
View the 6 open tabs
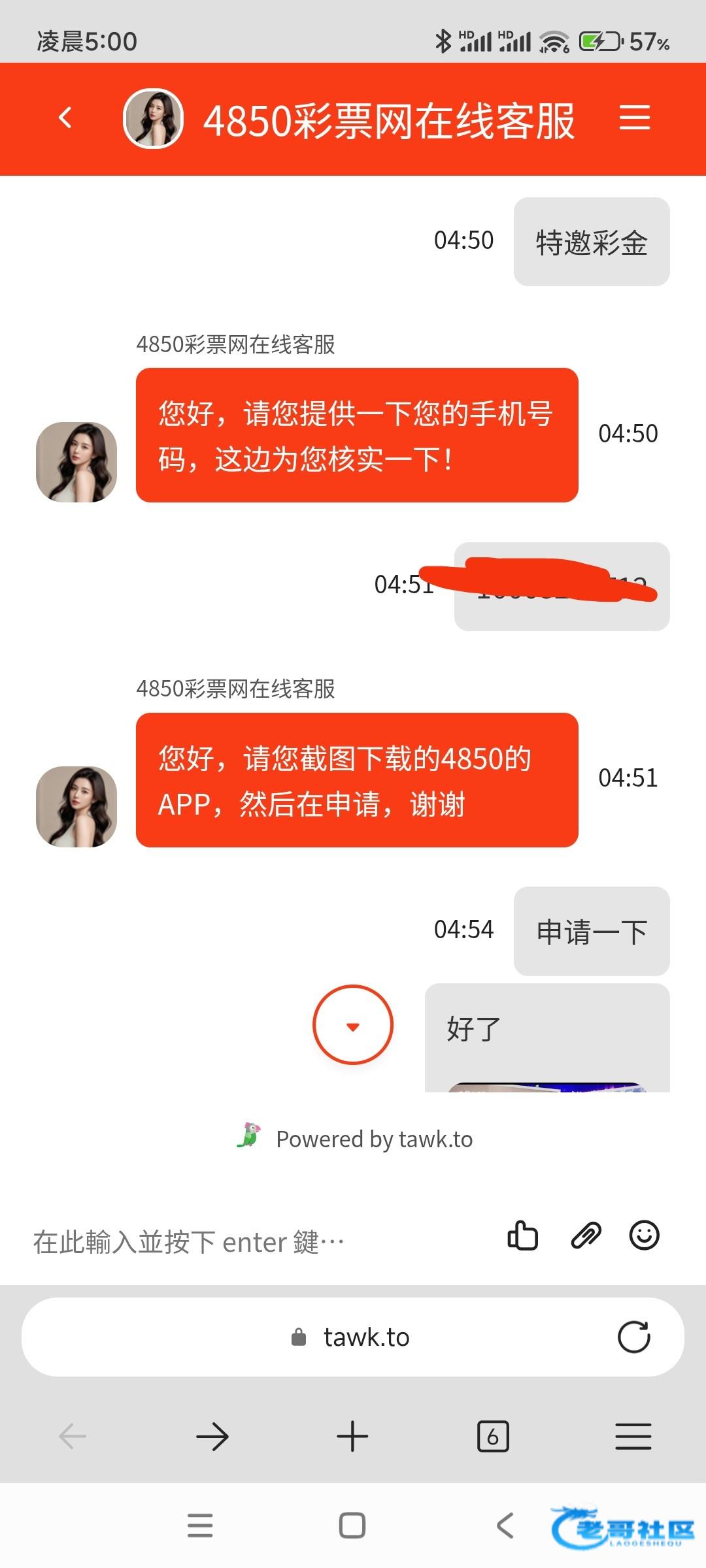click(493, 1437)
